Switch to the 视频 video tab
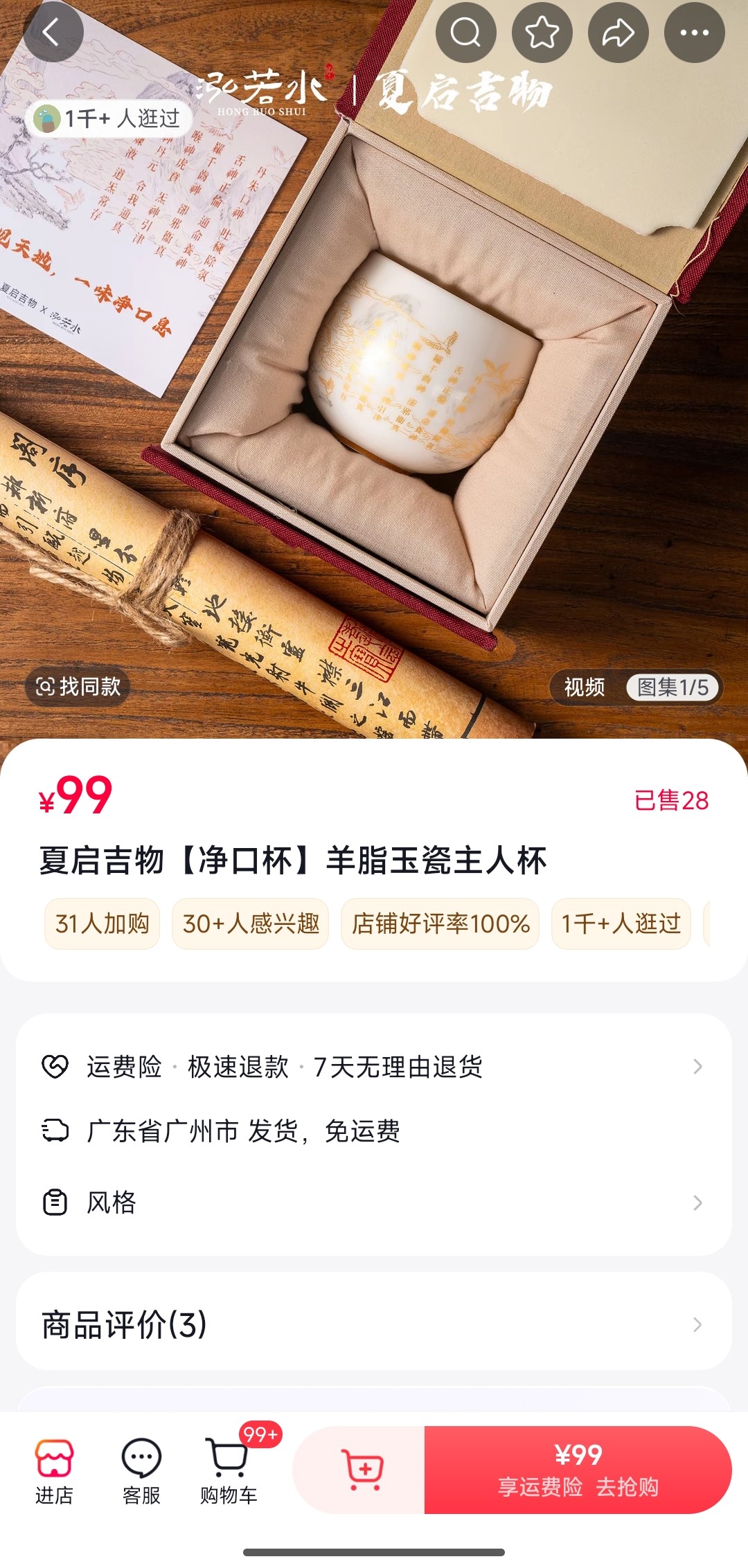The image size is (748, 1568). (584, 688)
